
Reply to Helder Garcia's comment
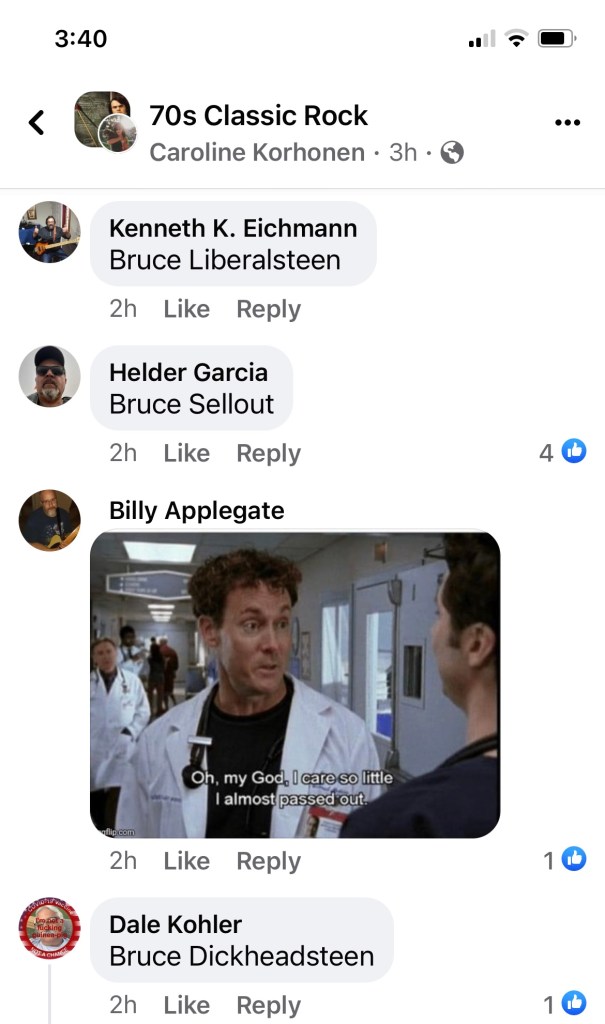pyautogui.click(x=268, y=453)
